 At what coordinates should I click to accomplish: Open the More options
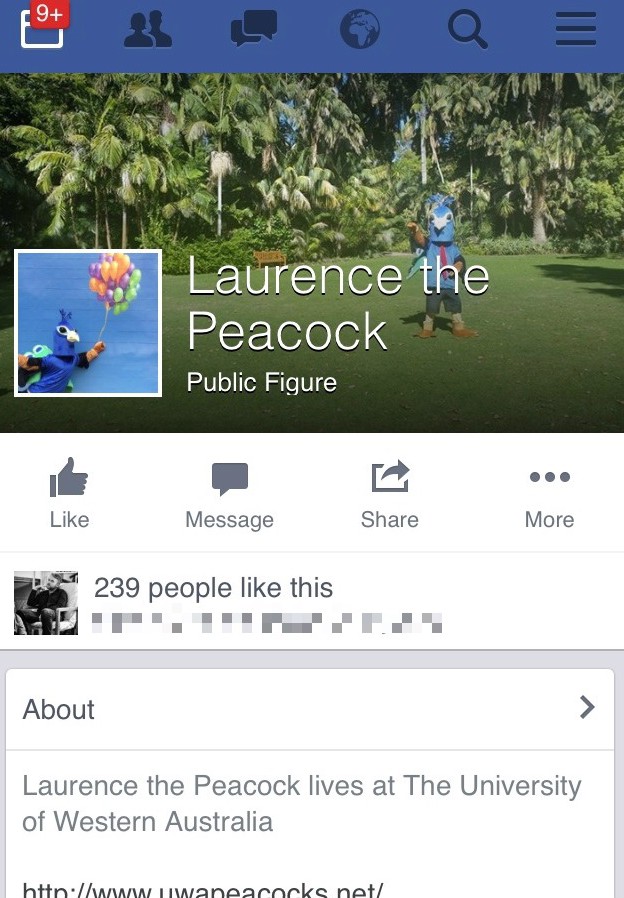point(549,493)
